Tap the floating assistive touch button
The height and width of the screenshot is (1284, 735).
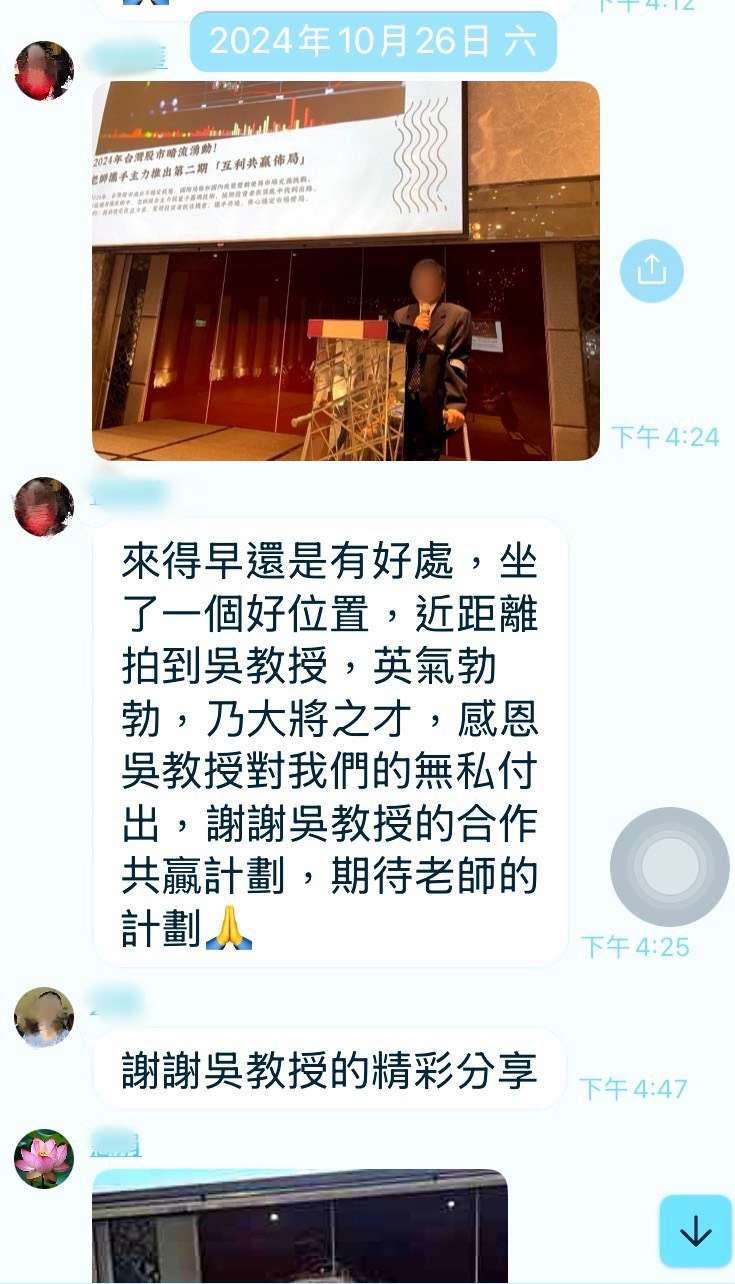tap(669, 866)
